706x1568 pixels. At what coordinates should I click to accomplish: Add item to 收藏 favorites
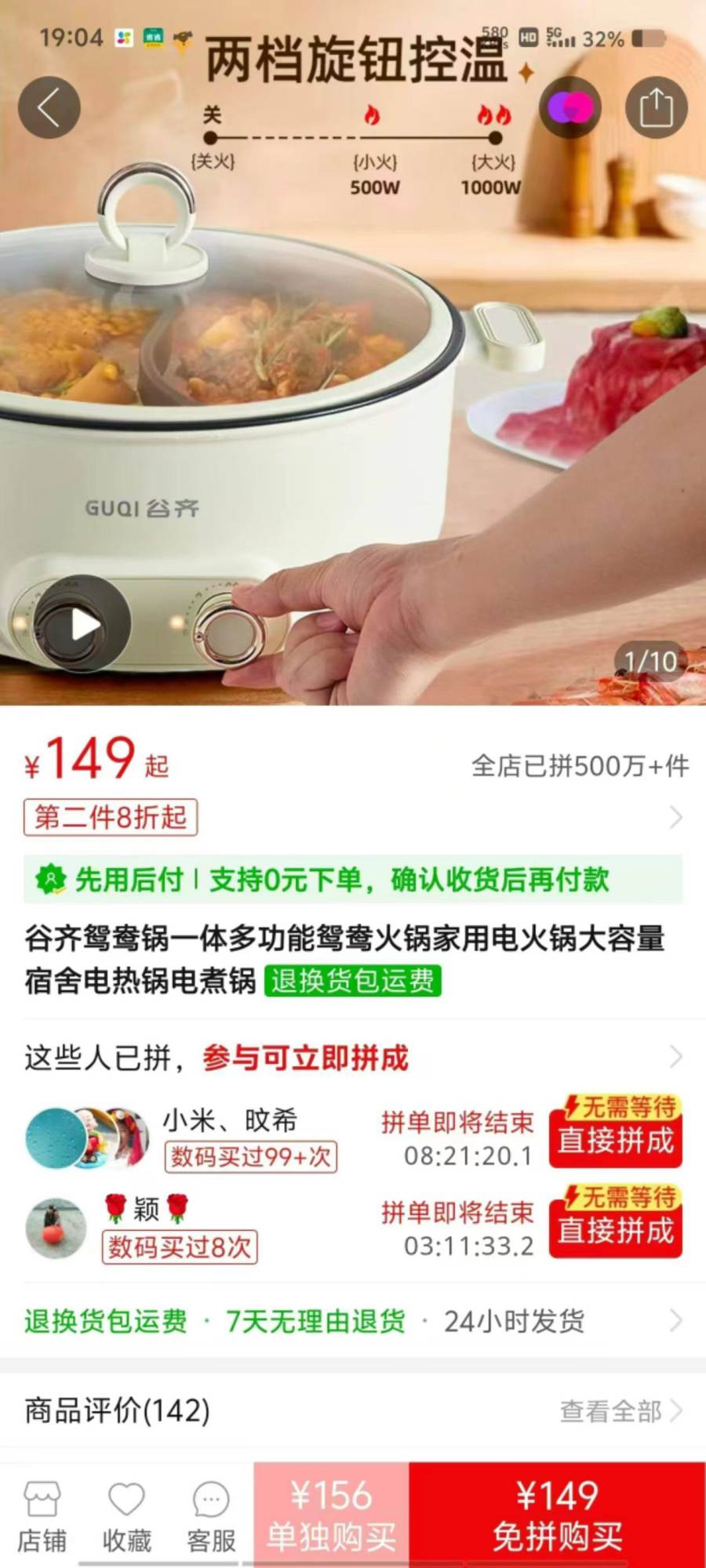126,1516
